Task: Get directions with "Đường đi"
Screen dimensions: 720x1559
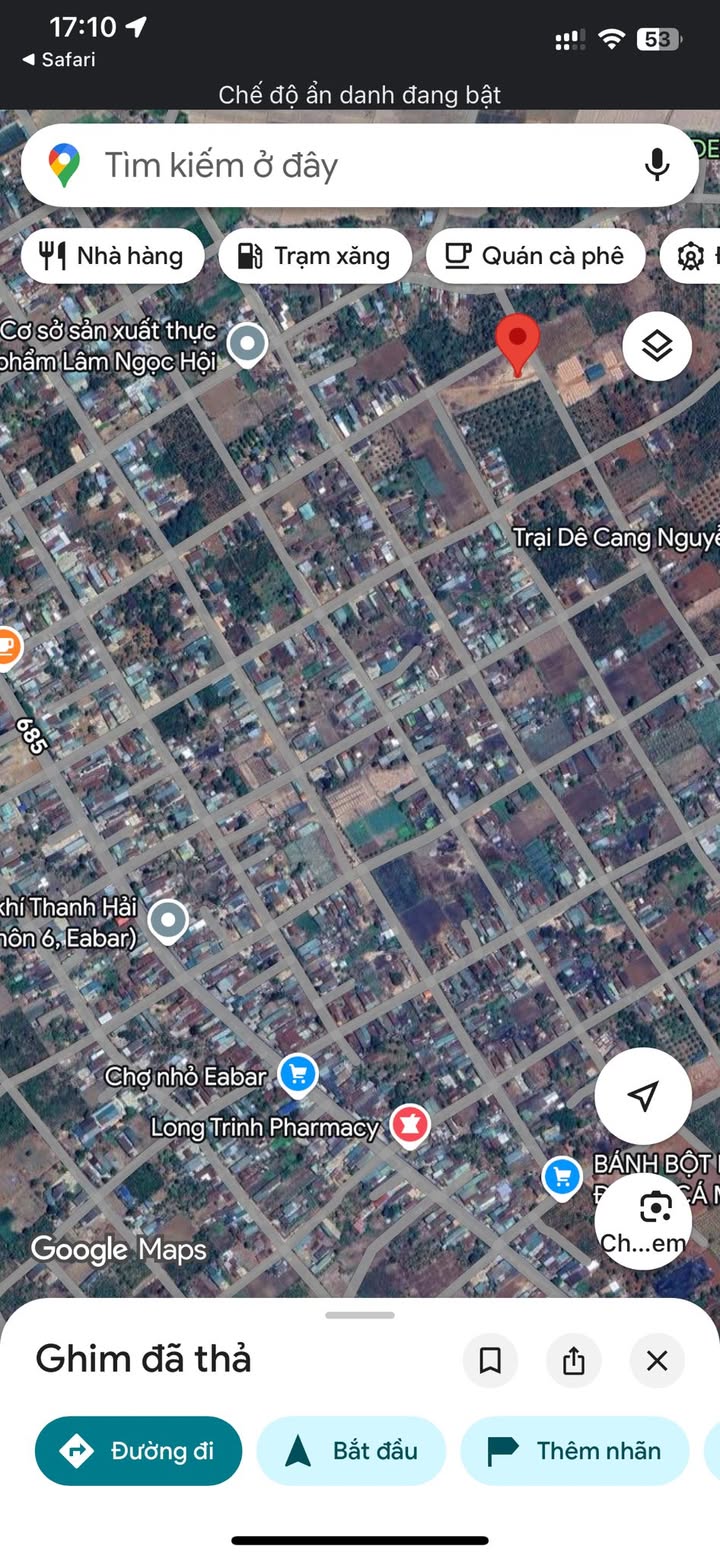Action: tap(138, 1450)
